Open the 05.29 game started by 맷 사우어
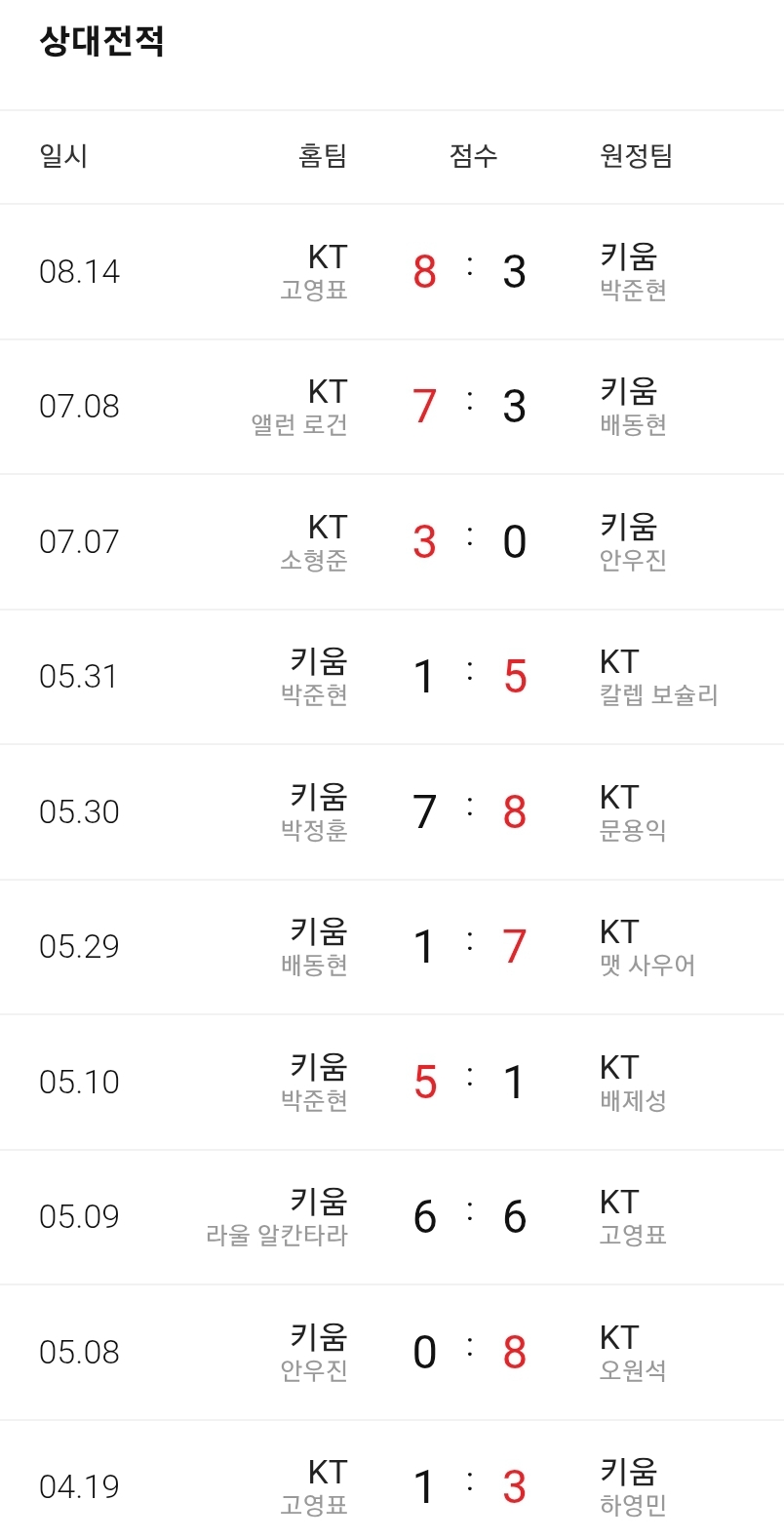The width and height of the screenshot is (784, 1540). 392,947
